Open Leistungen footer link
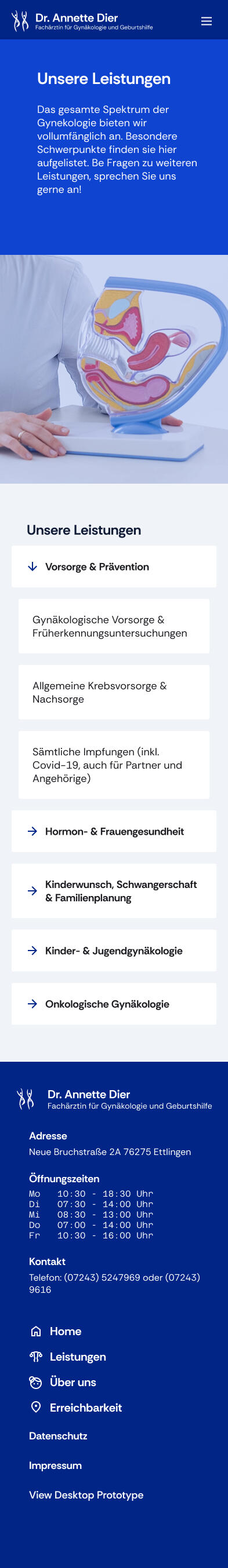 pos(68,1357)
